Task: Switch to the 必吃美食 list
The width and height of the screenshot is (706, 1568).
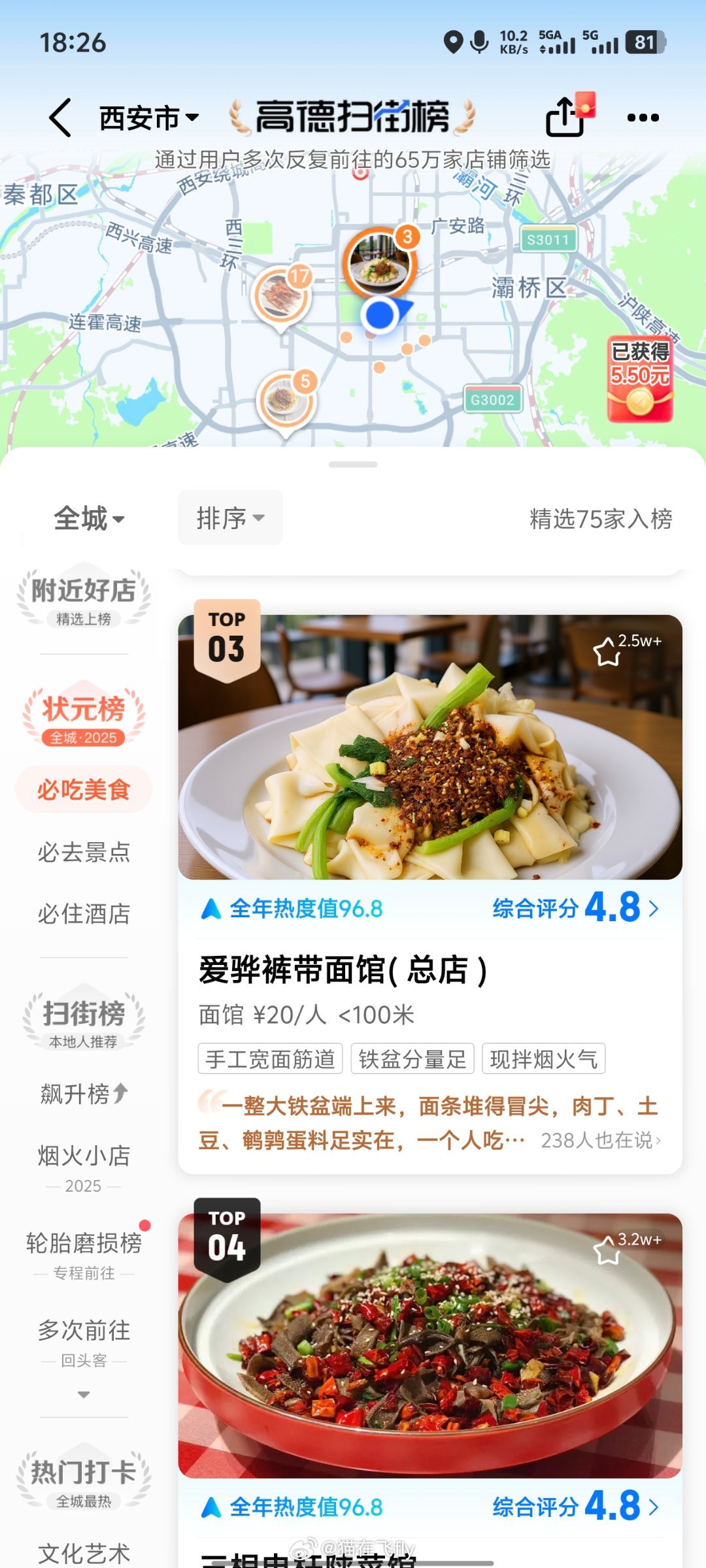Action: pos(84,790)
